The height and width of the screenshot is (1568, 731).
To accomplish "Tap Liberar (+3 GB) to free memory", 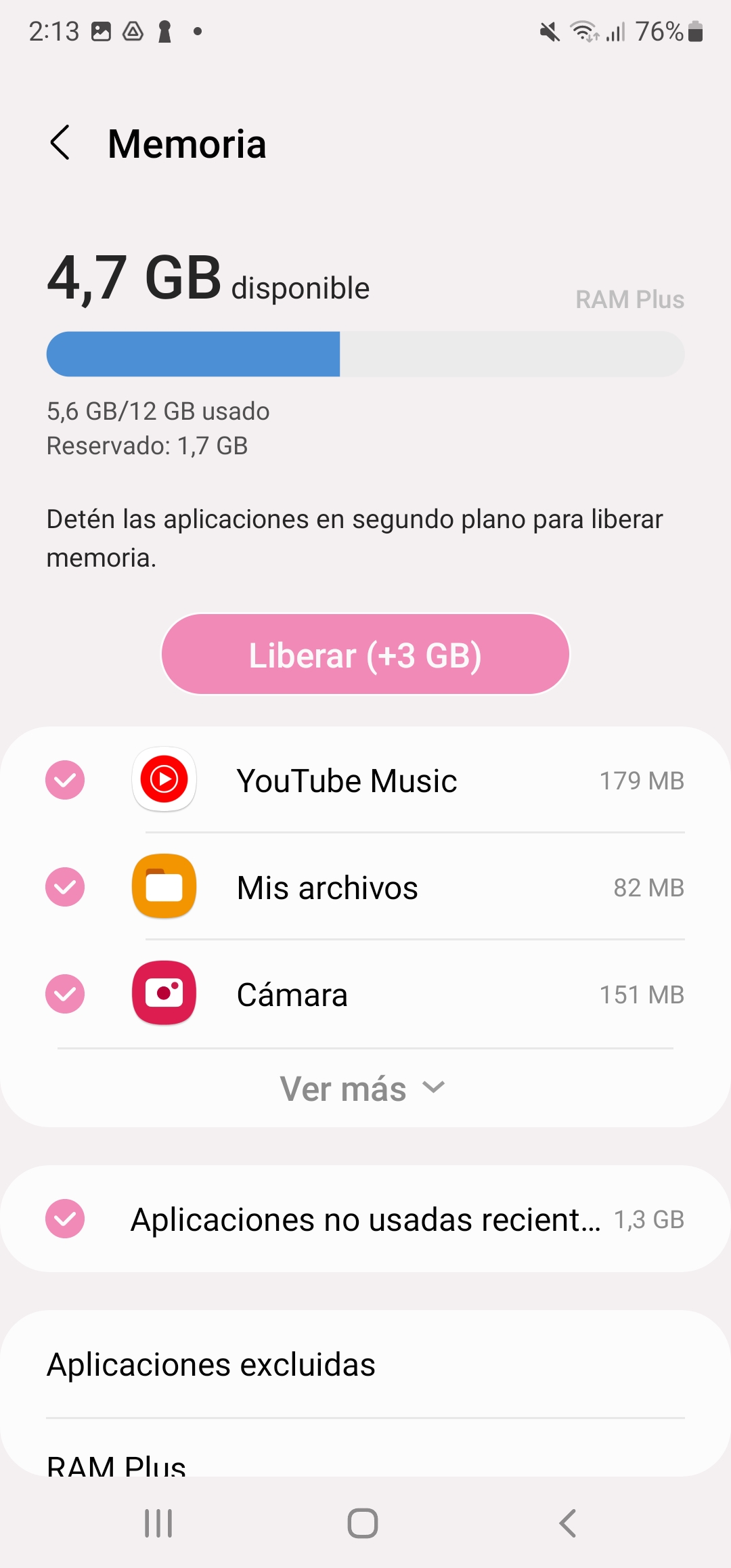I will coord(365,654).
